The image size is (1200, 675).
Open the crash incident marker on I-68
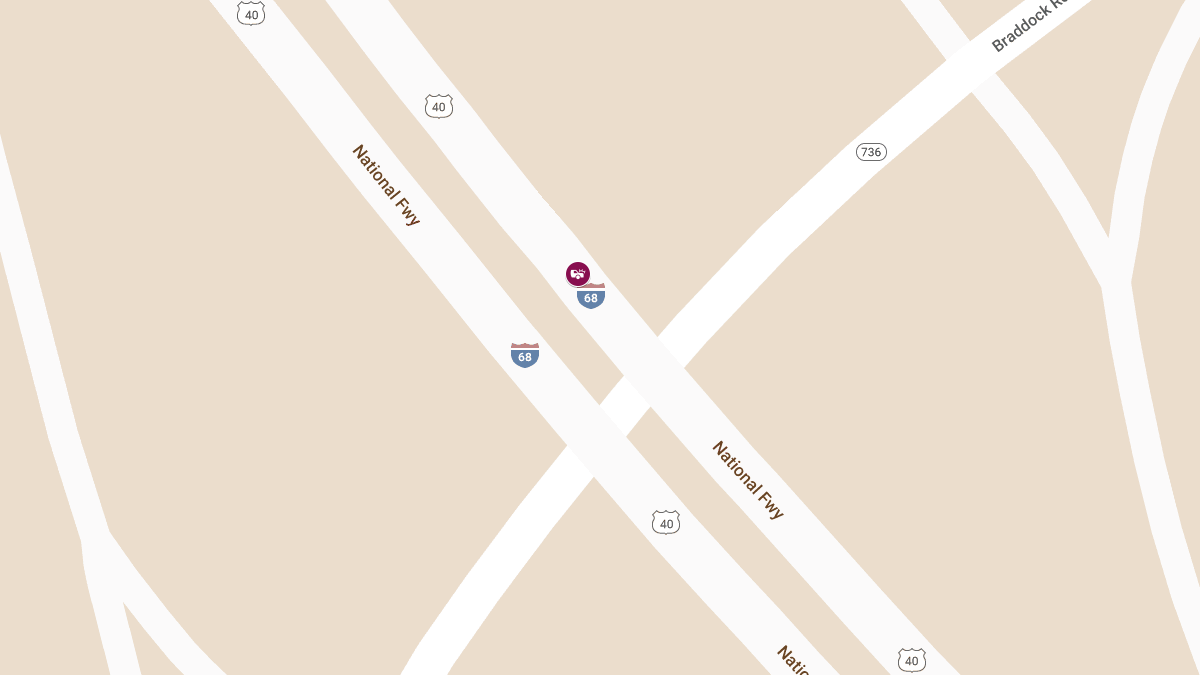[x=578, y=273]
